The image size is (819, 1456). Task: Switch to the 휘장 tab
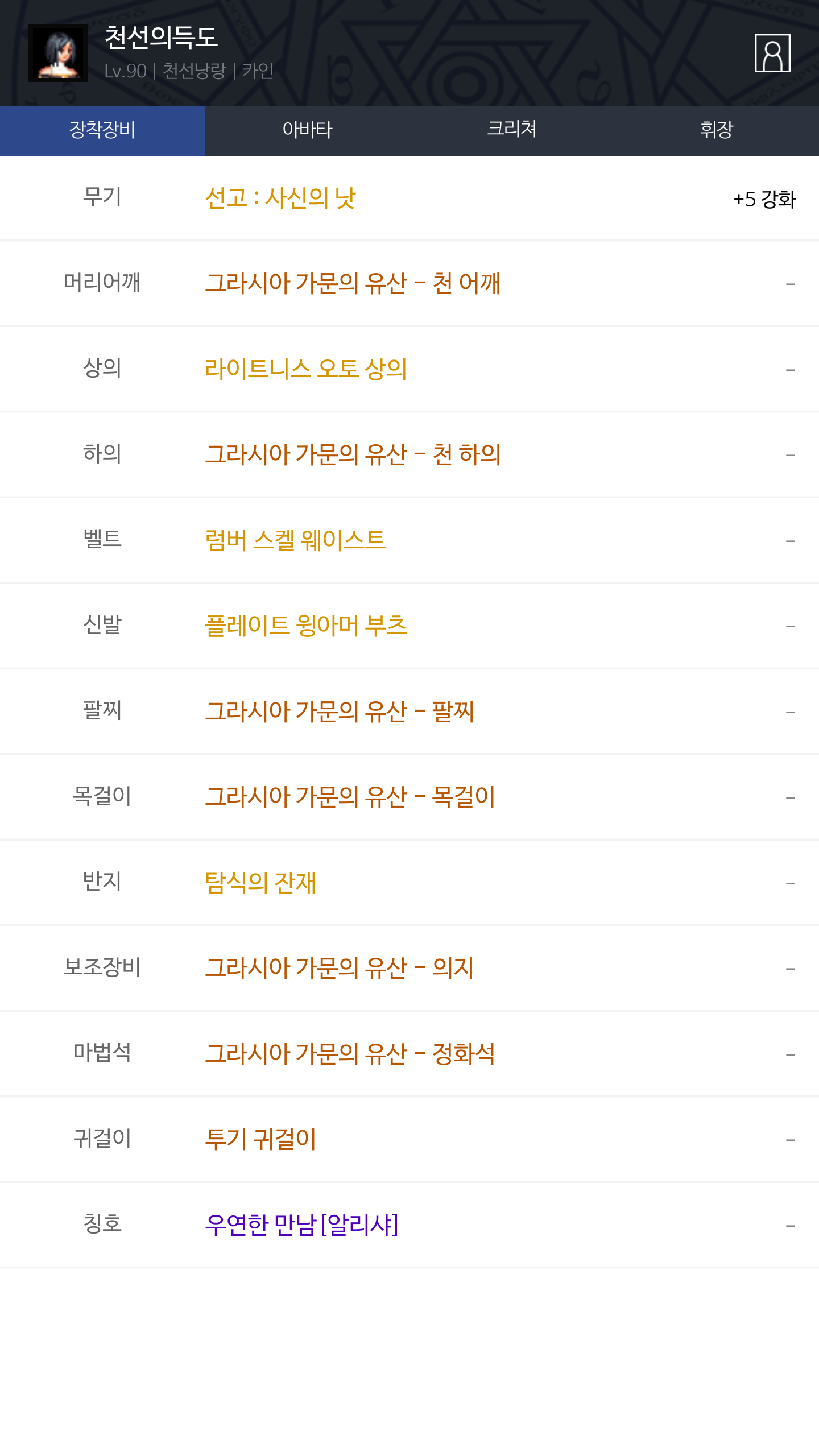717,130
